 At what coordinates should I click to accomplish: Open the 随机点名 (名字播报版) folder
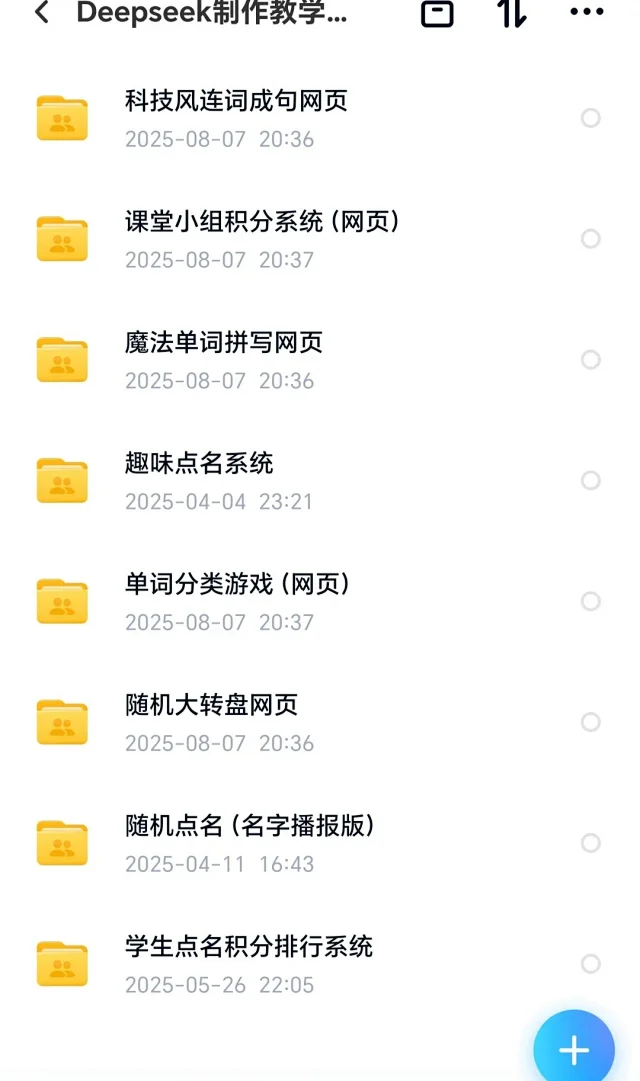tap(320, 842)
